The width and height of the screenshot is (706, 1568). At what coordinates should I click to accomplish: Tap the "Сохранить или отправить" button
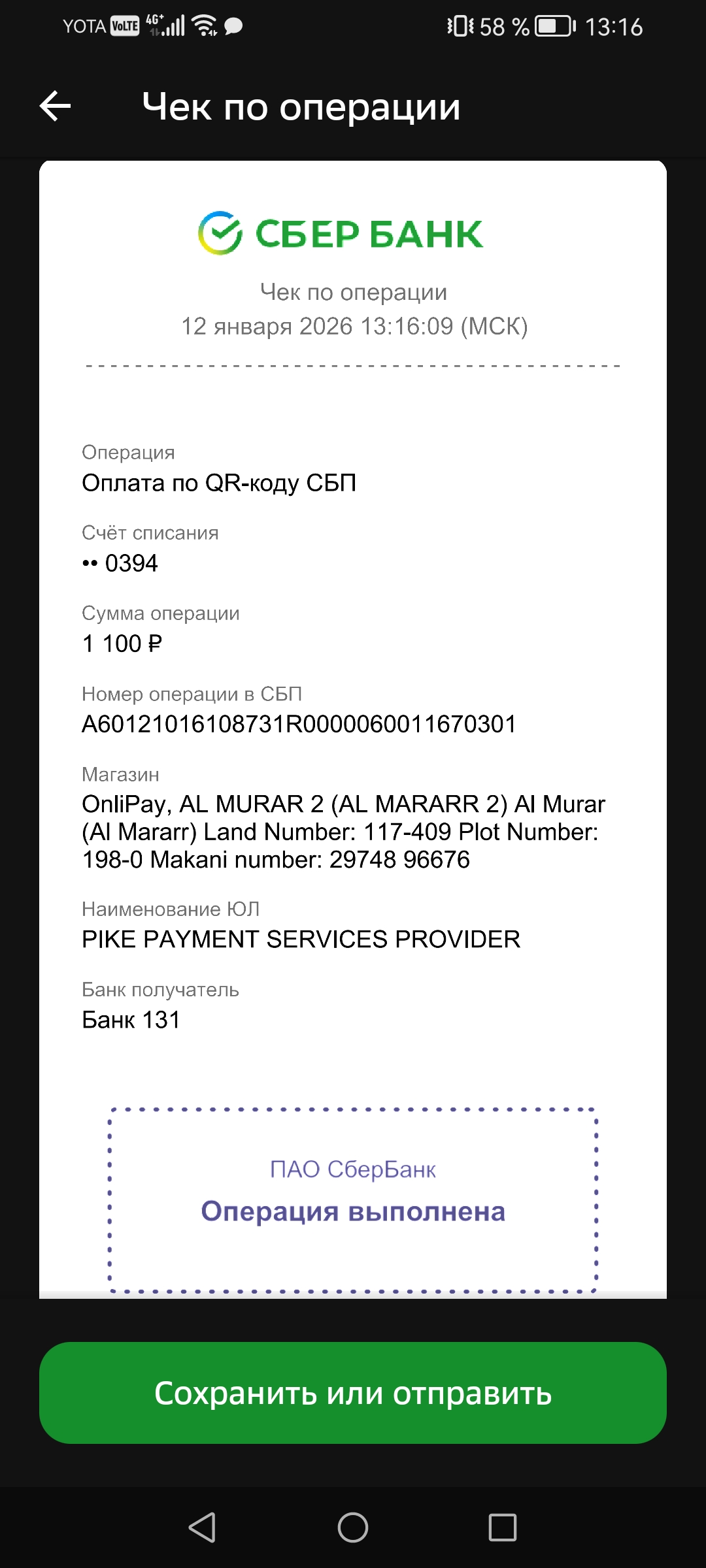coord(353,1393)
